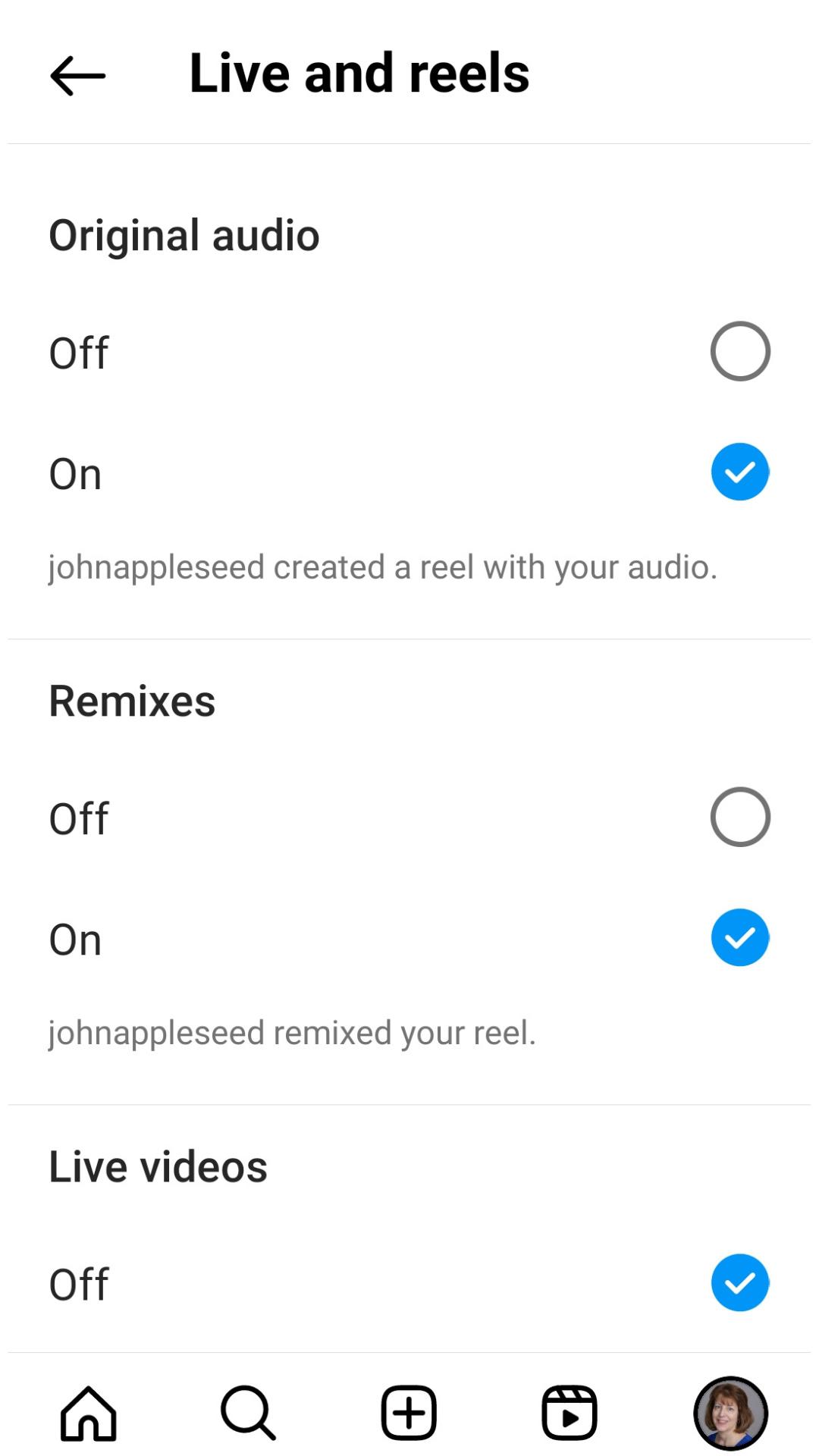Tap the Live and reels title
819x1456 pixels.
point(359,71)
